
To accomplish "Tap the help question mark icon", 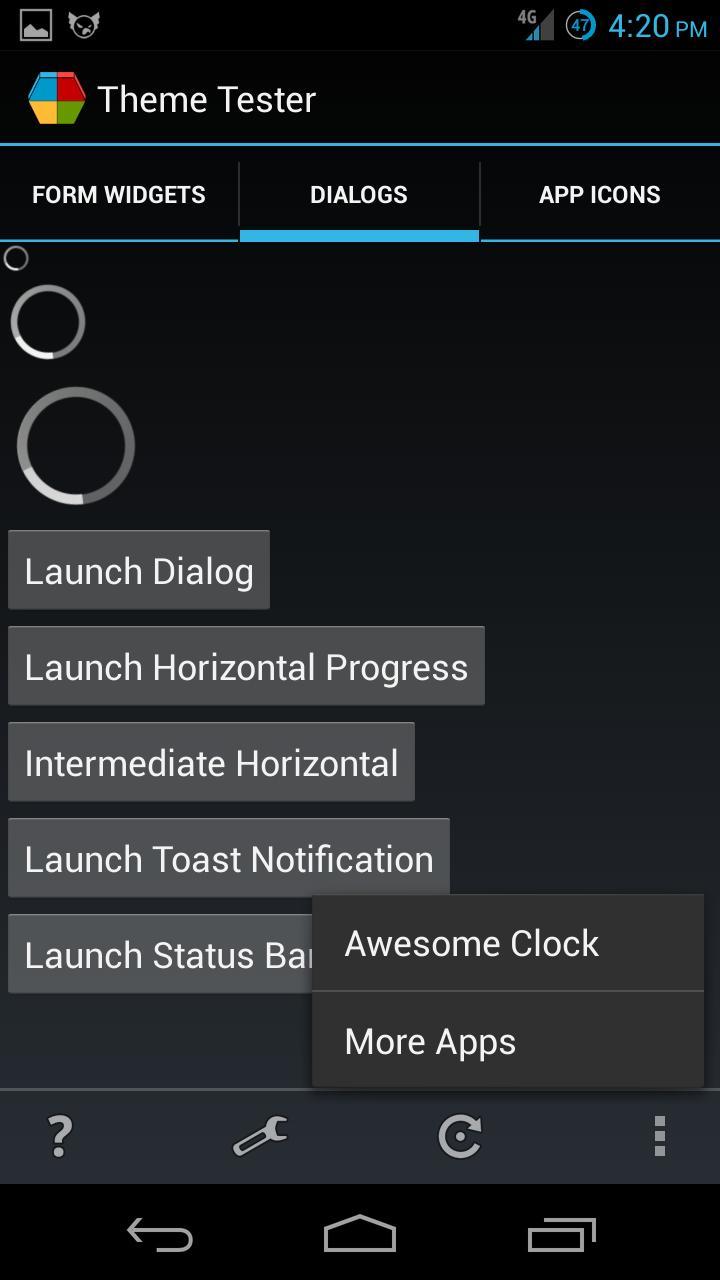I will [60, 1137].
